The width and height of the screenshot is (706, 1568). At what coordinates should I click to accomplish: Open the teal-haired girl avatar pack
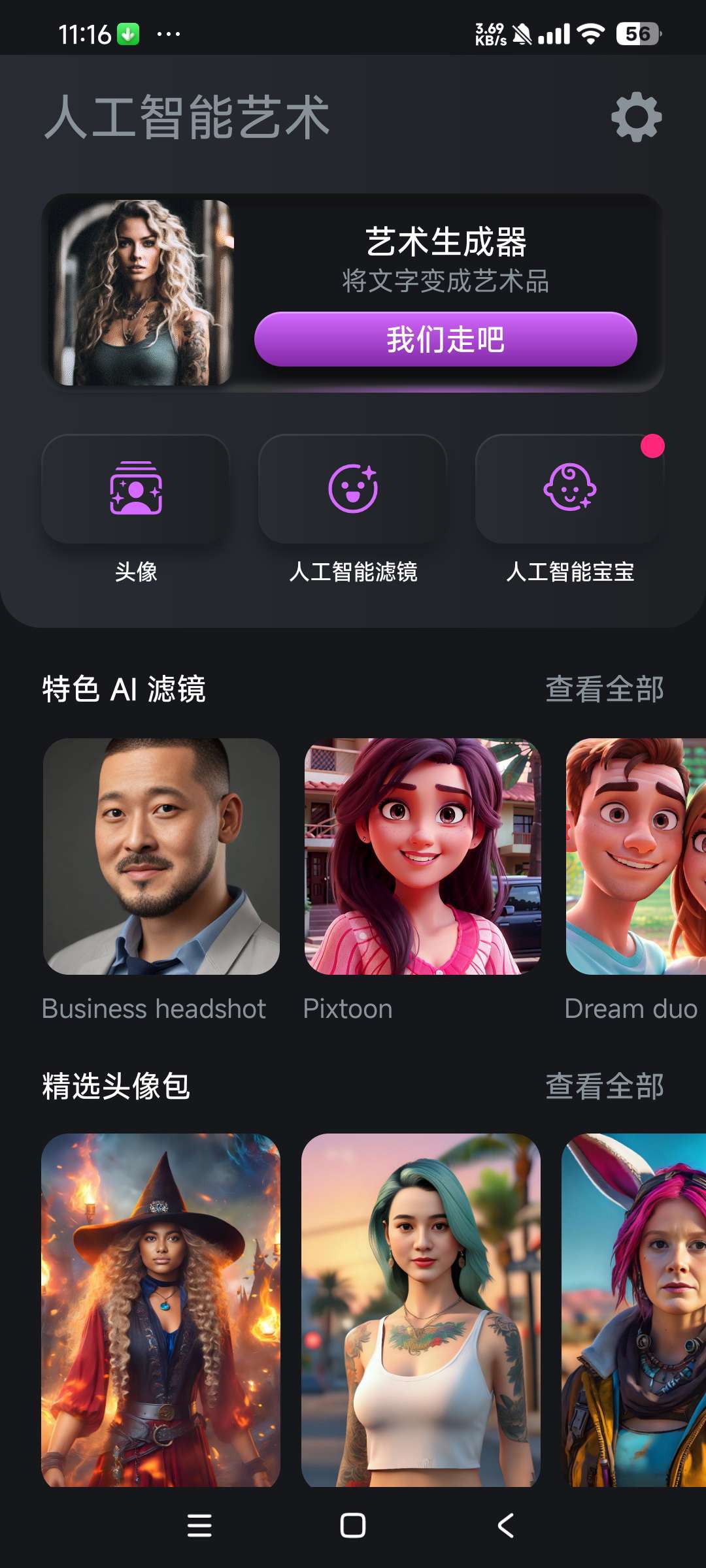click(421, 1310)
